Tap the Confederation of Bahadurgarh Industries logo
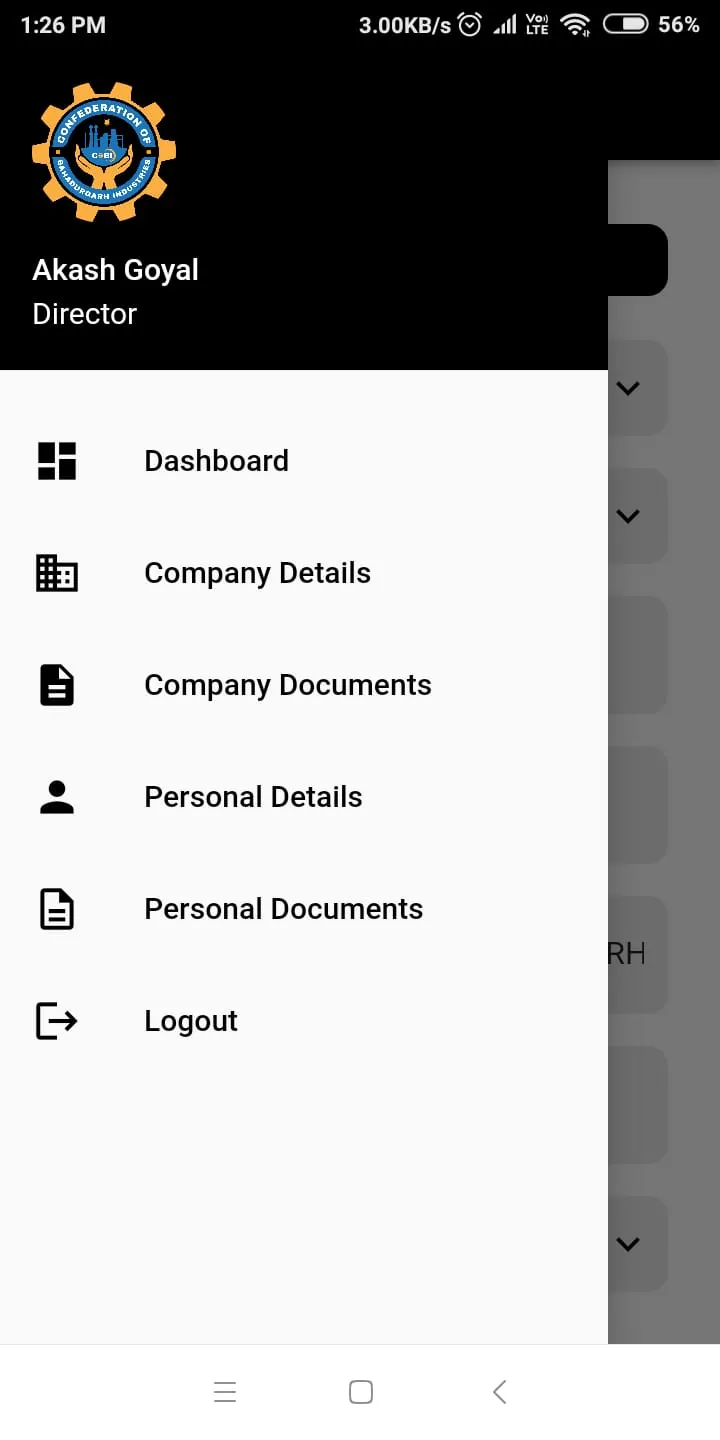720x1440 pixels. tap(104, 150)
